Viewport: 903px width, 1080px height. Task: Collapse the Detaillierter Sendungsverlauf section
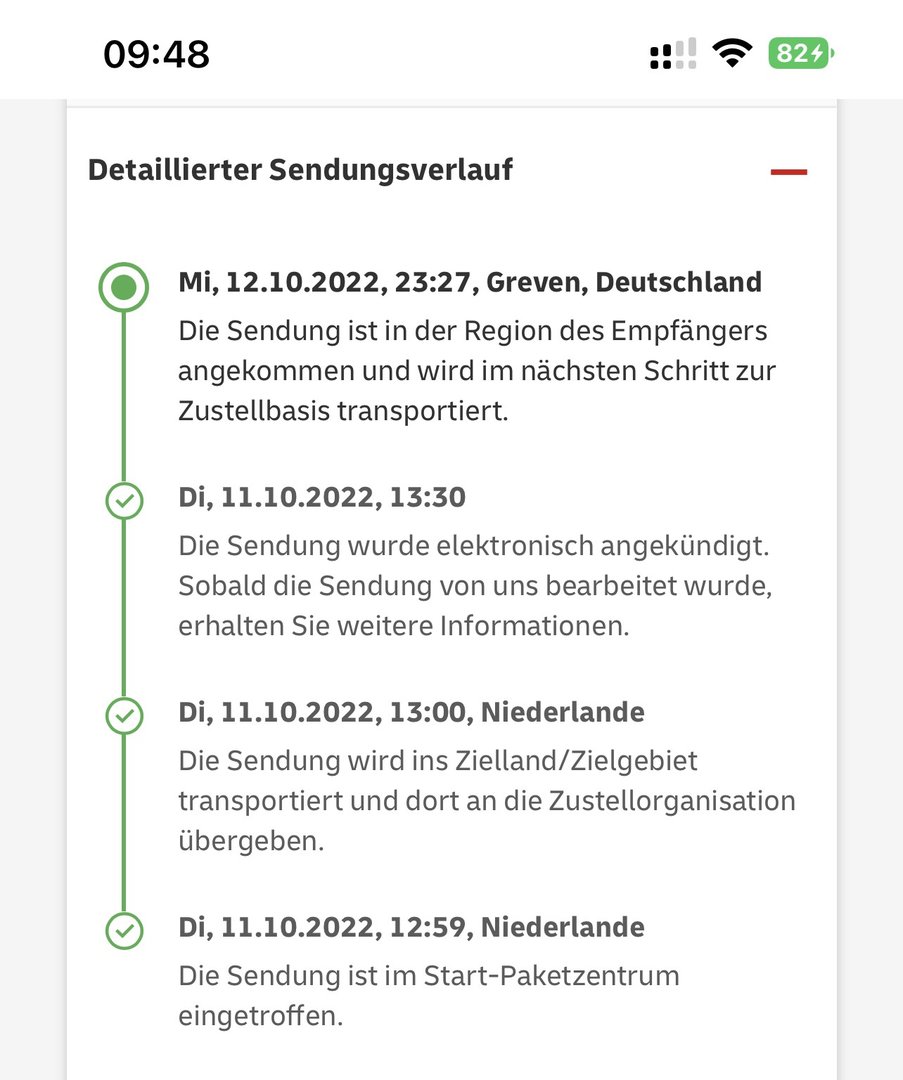point(788,172)
